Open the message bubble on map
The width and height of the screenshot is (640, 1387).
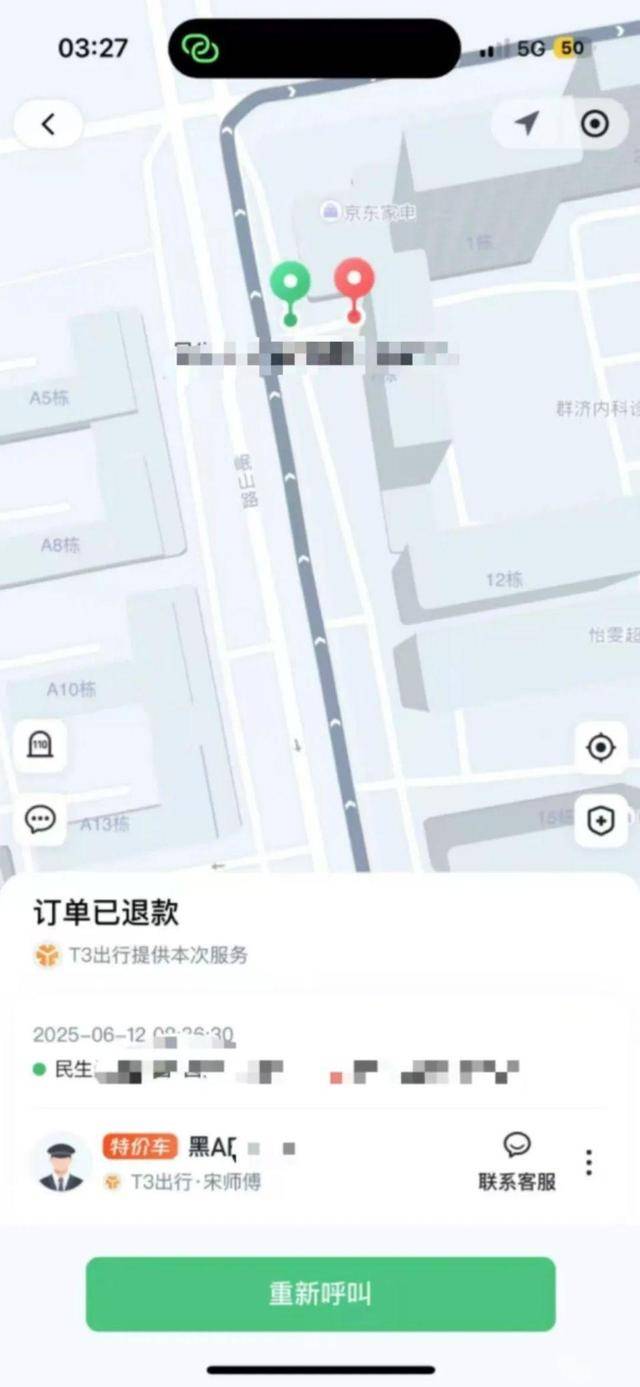(x=40, y=820)
